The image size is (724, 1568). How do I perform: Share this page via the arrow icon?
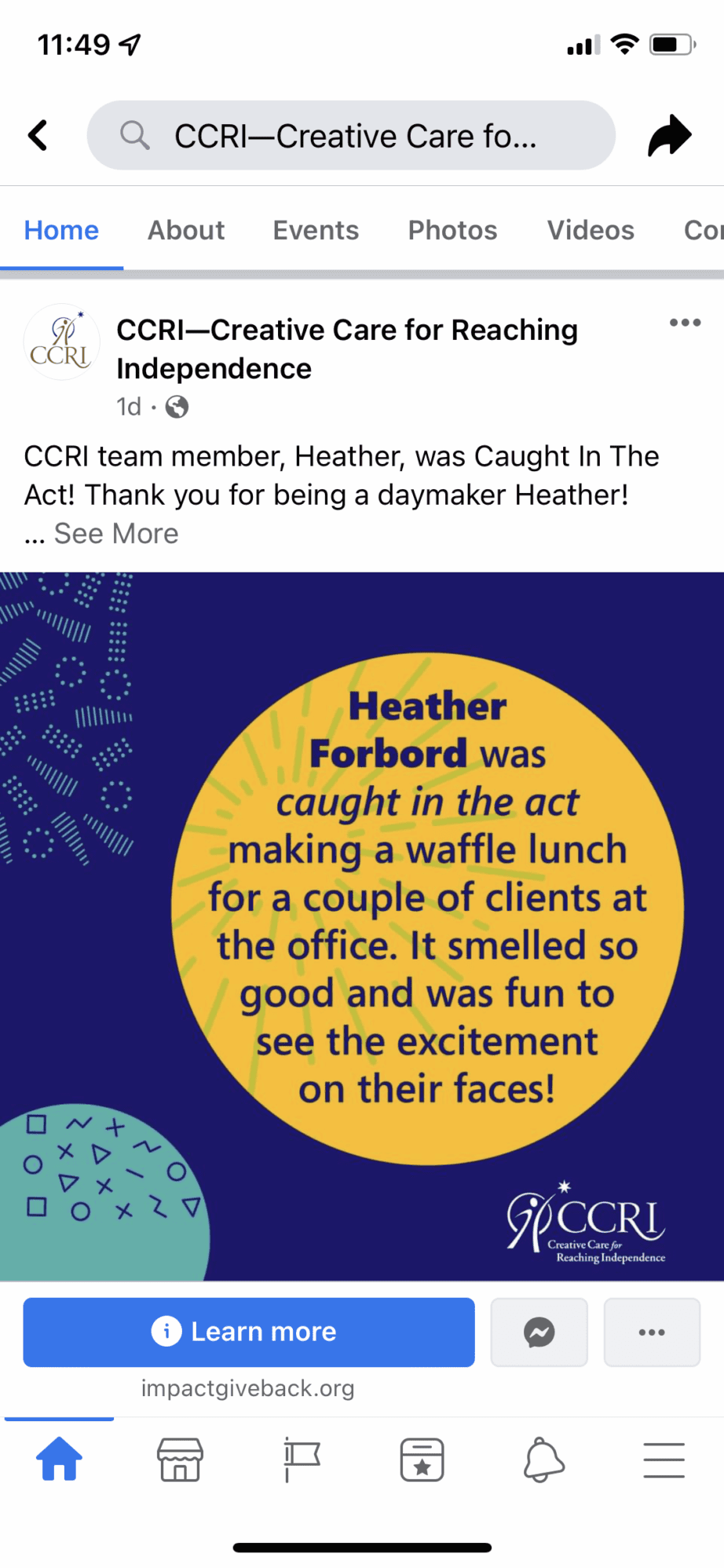pos(669,135)
